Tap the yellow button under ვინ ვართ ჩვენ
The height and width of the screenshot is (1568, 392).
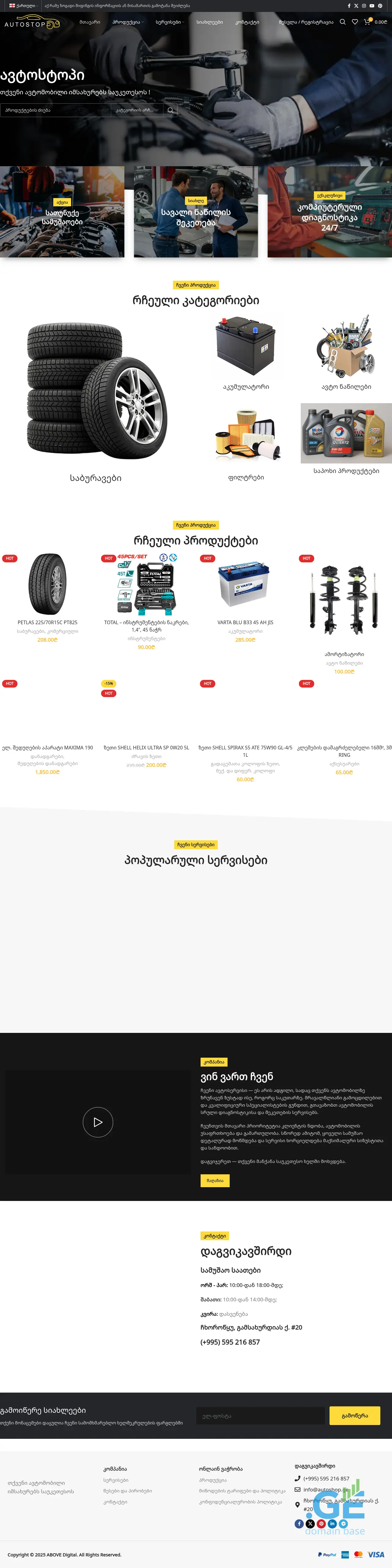tap(215, 1180)
